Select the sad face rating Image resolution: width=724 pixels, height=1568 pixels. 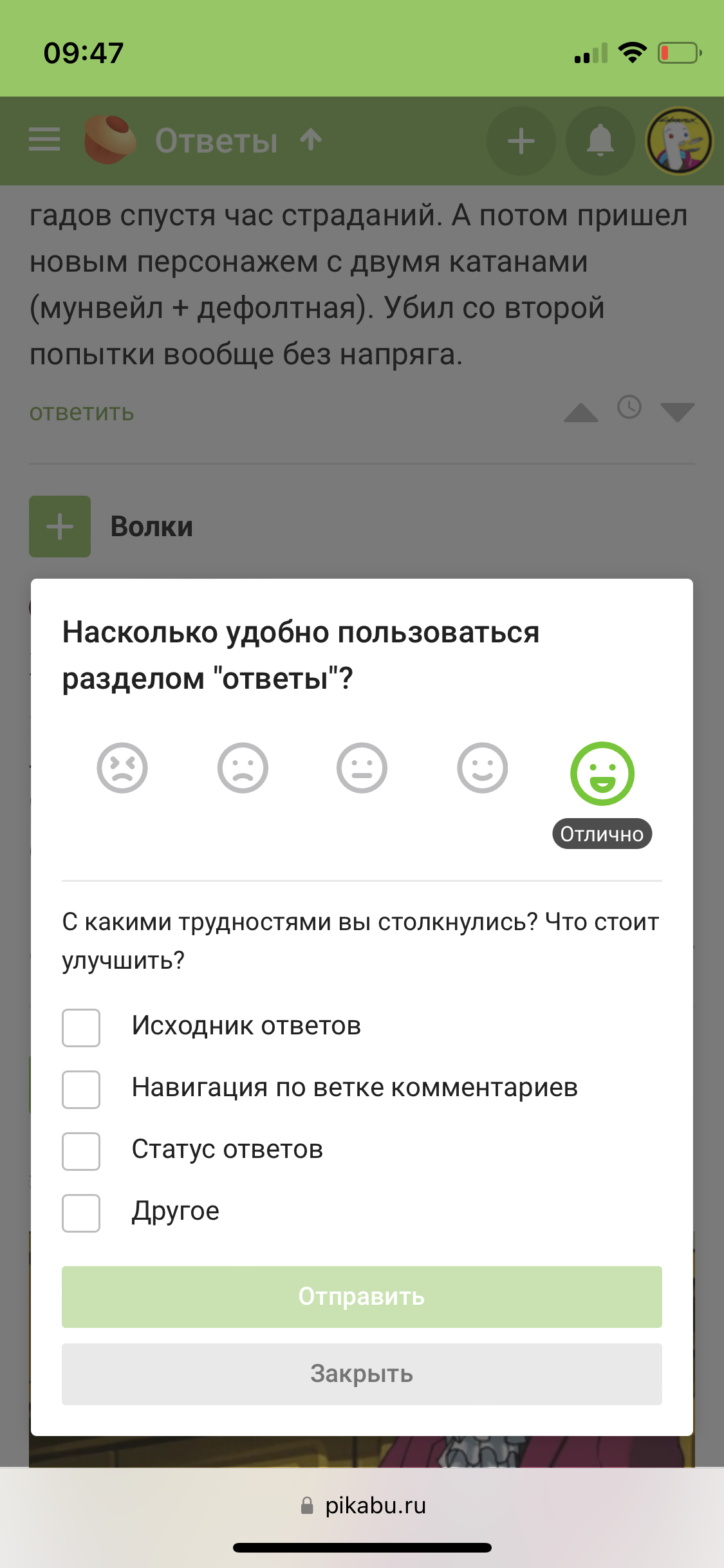click(243, 768)
